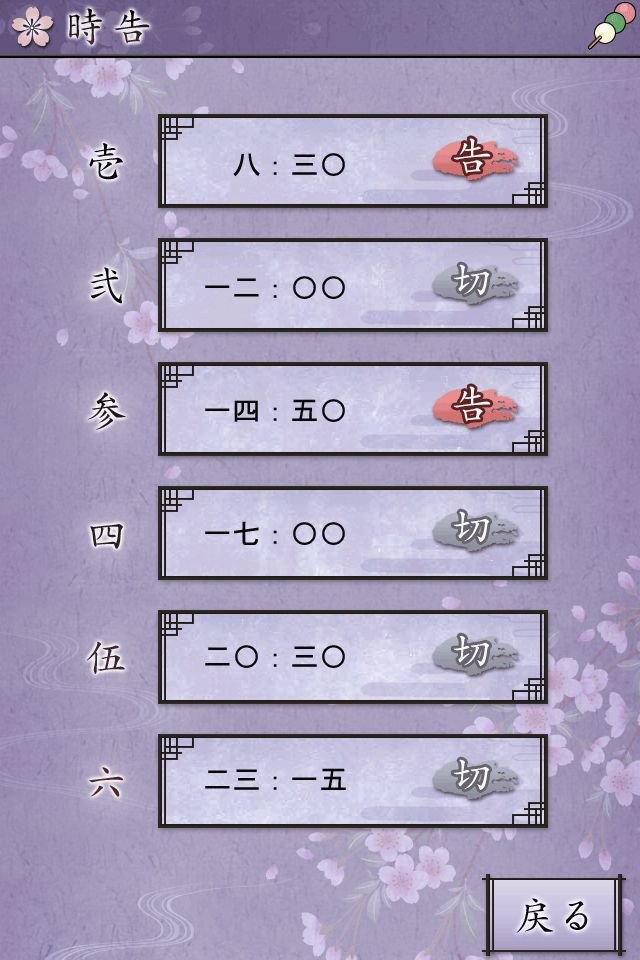Enable the 切 toggle for alarm 伍
Screen dimensions: 640x960
[x=474, y=656]
